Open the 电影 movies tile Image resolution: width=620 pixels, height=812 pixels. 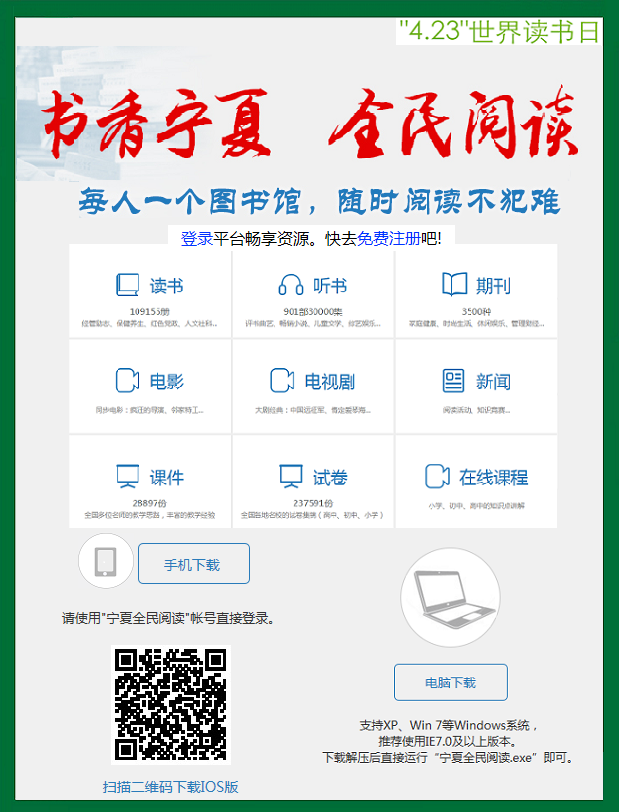pyautogui.click(x=150, y=384)
